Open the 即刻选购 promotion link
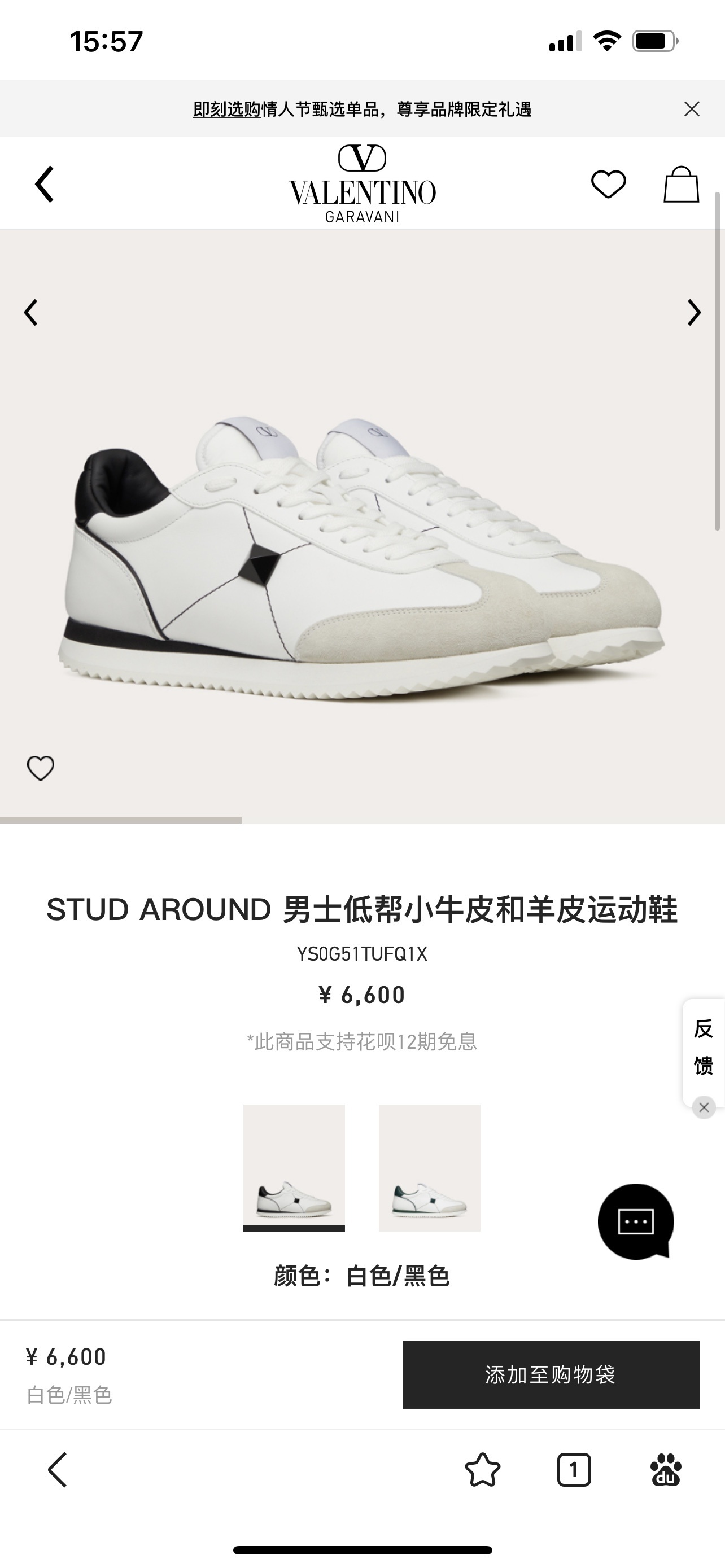The image size is (725, 1568). point(226,110)
